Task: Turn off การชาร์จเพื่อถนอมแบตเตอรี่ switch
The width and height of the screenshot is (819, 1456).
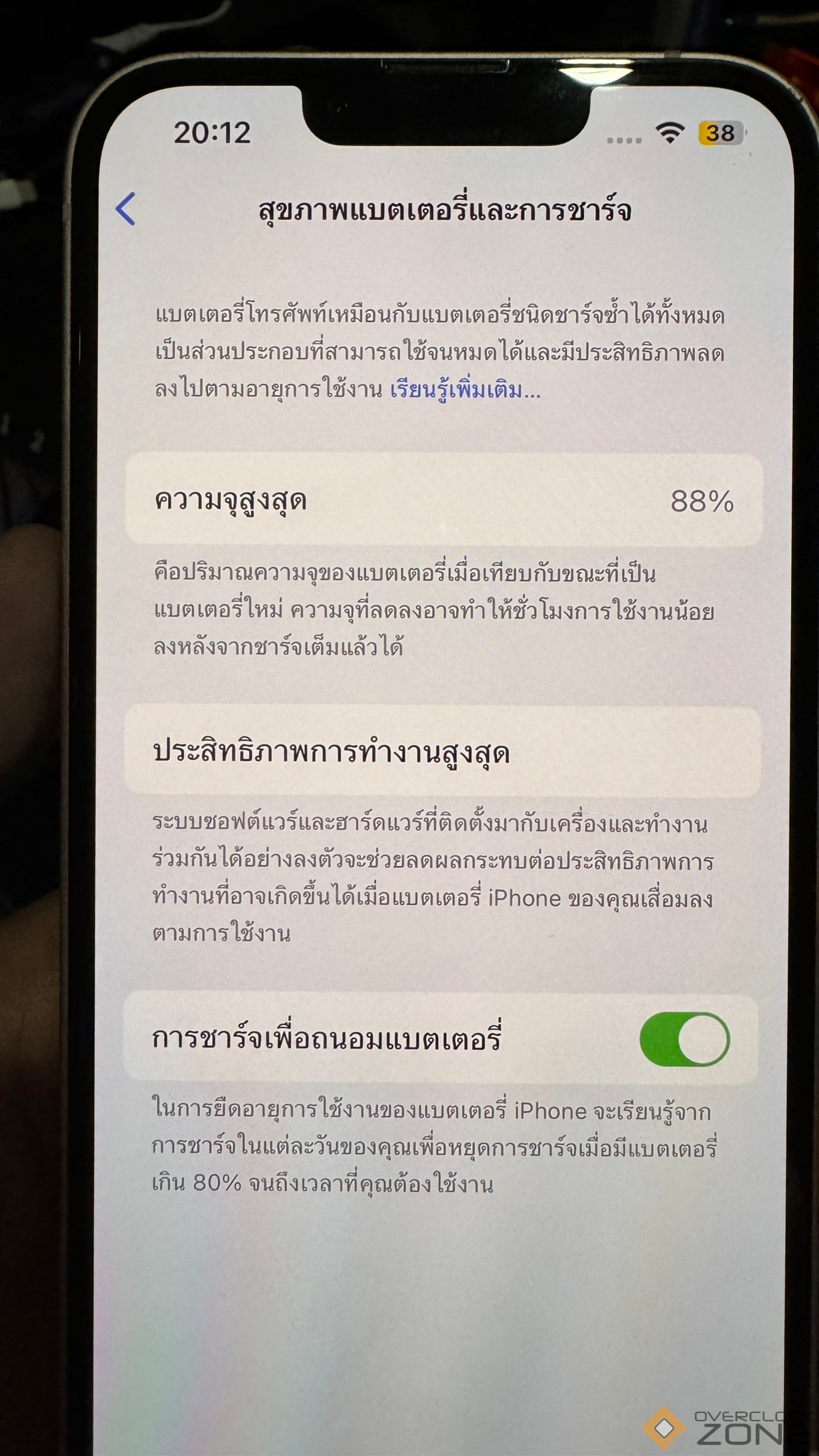Action: (x=685, y=1039)
